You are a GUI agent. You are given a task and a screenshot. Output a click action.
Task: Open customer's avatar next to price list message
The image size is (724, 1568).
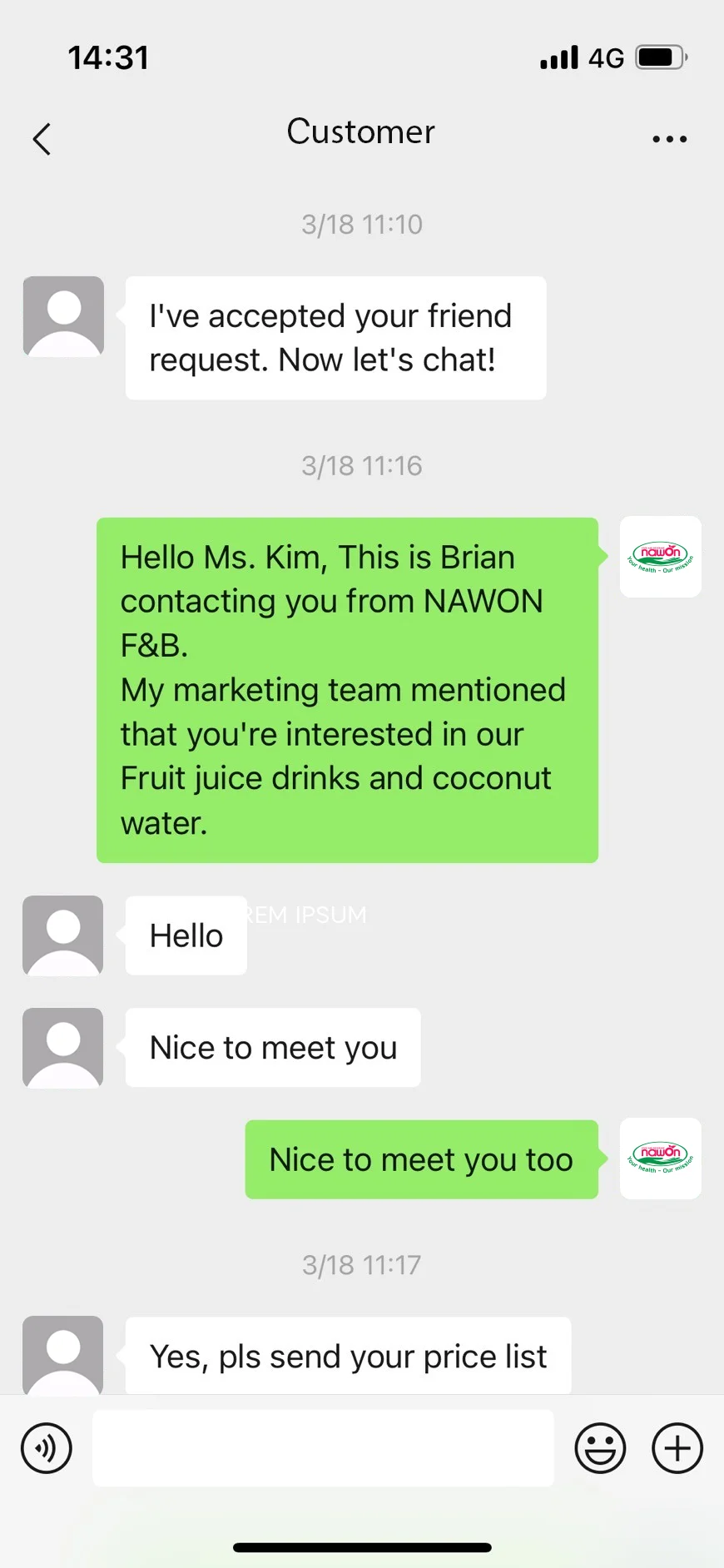(63, 1355)
